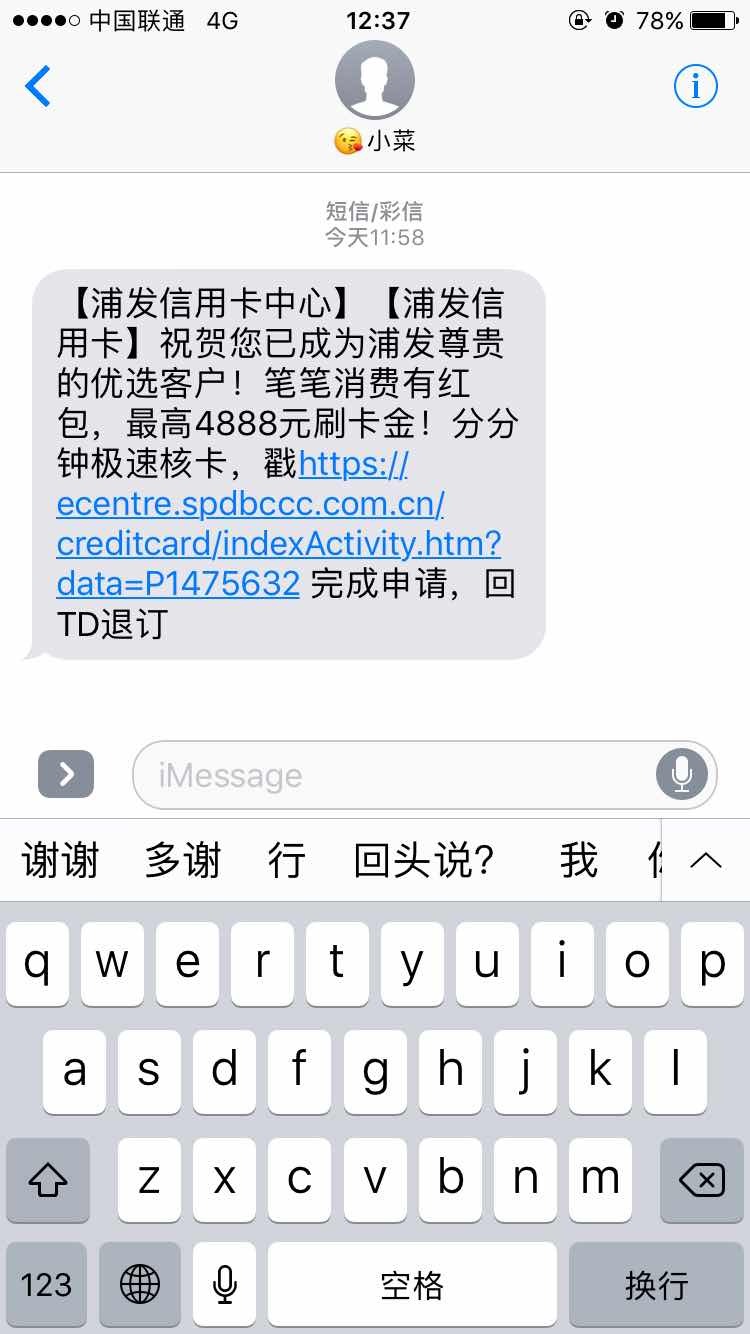Go back to the messages list
This screenshot has height=1334, width=750.
tap(38, 87)
